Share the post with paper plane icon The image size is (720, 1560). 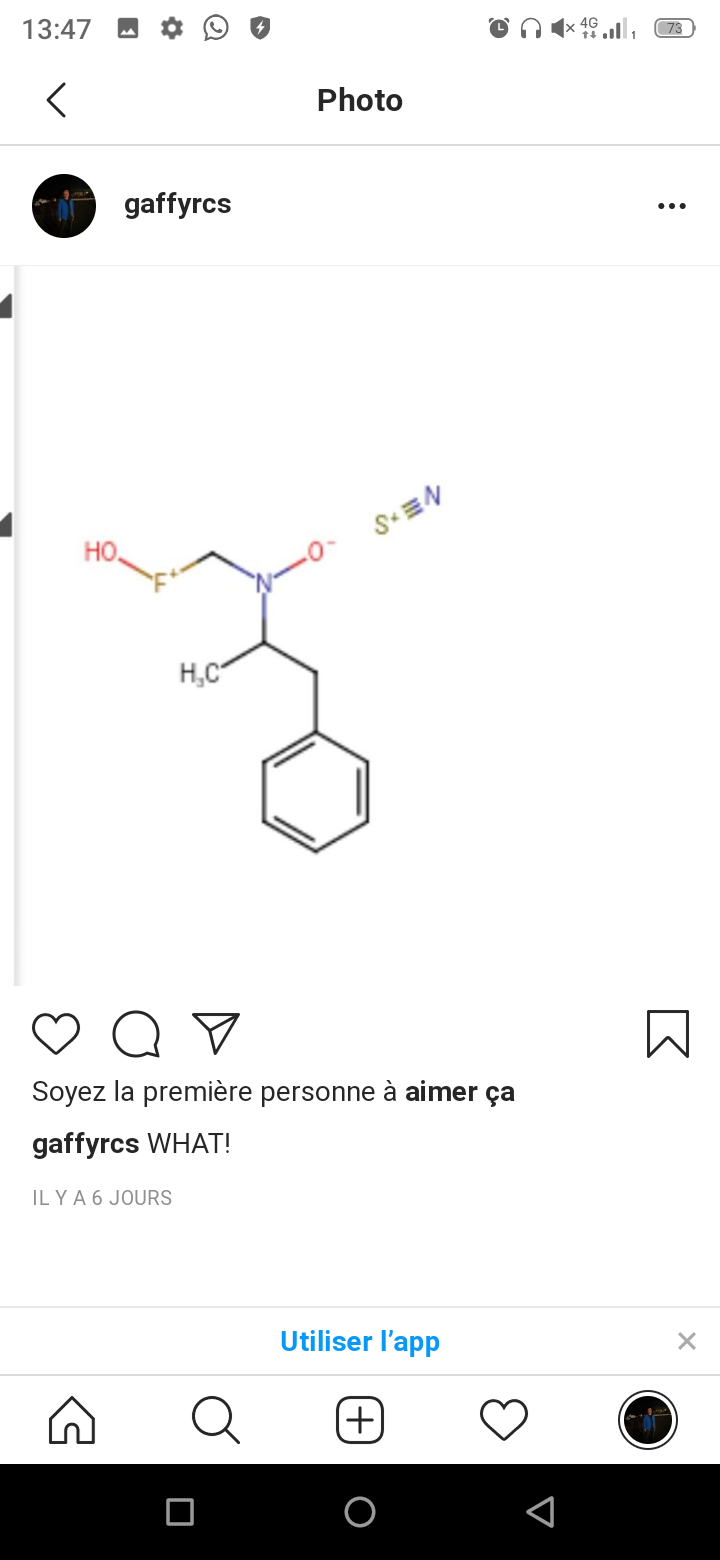(x=216, y=1034)
